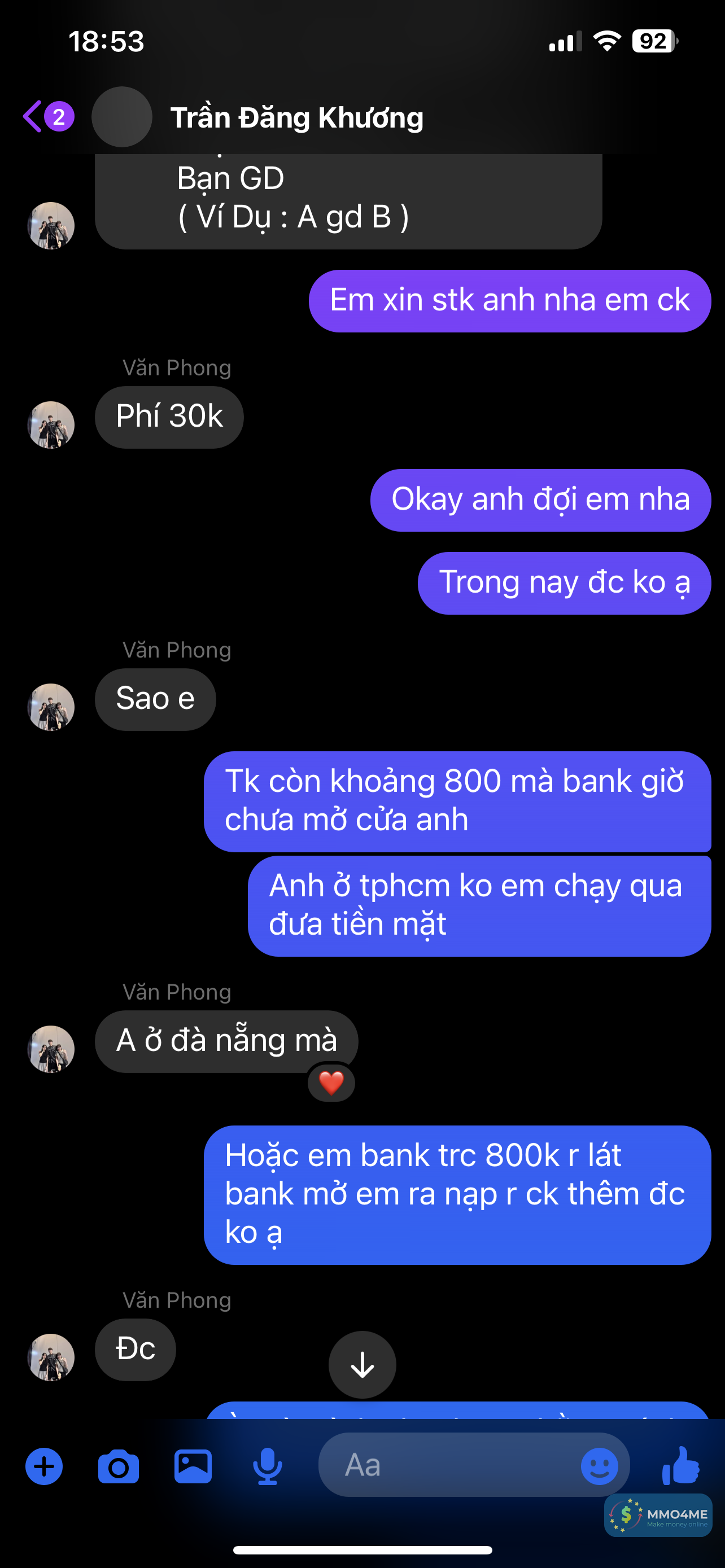
Task: Record a voice message with microphone
Action: (267, 1466)
